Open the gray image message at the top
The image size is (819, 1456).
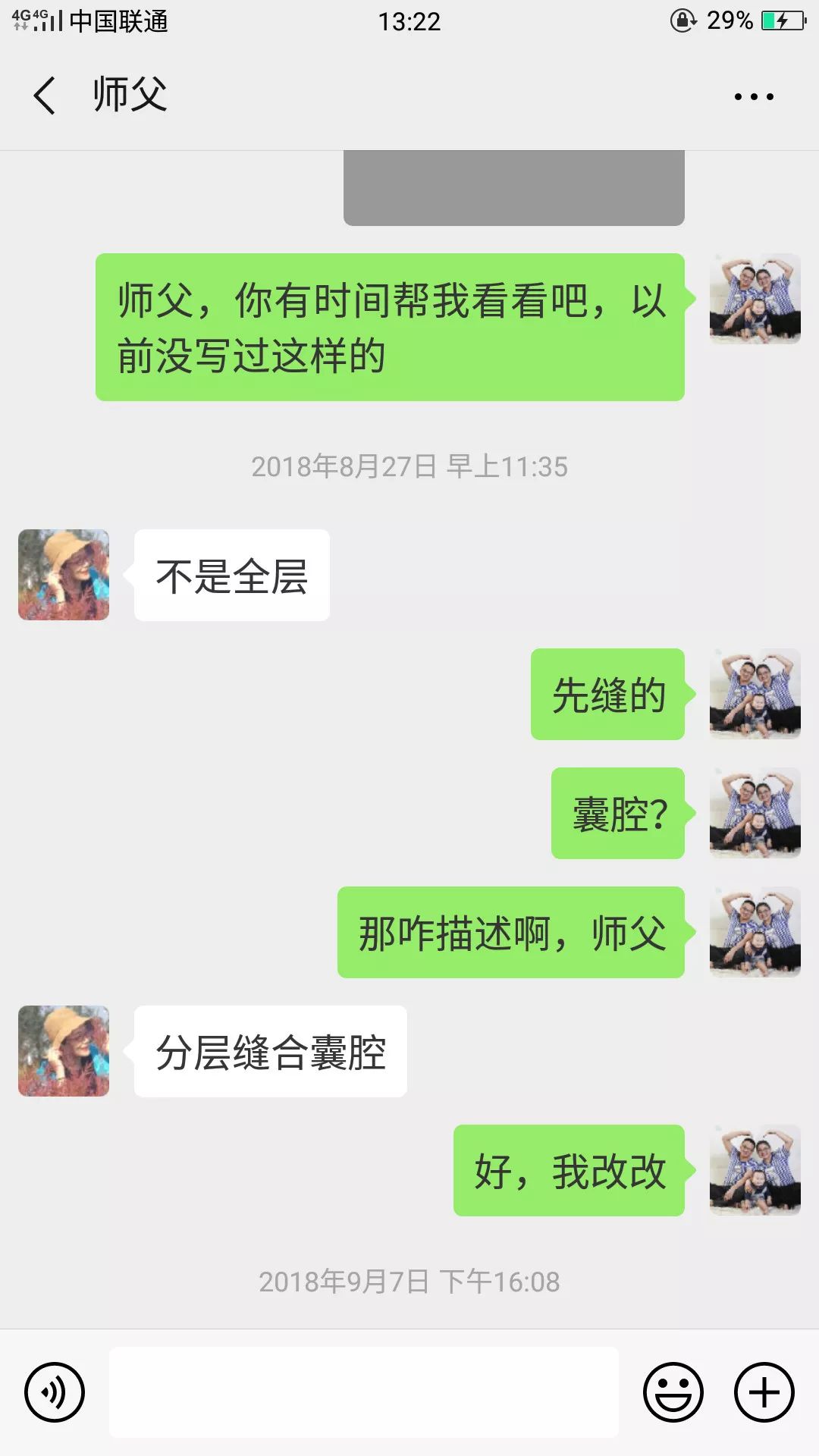click(514, 188)
